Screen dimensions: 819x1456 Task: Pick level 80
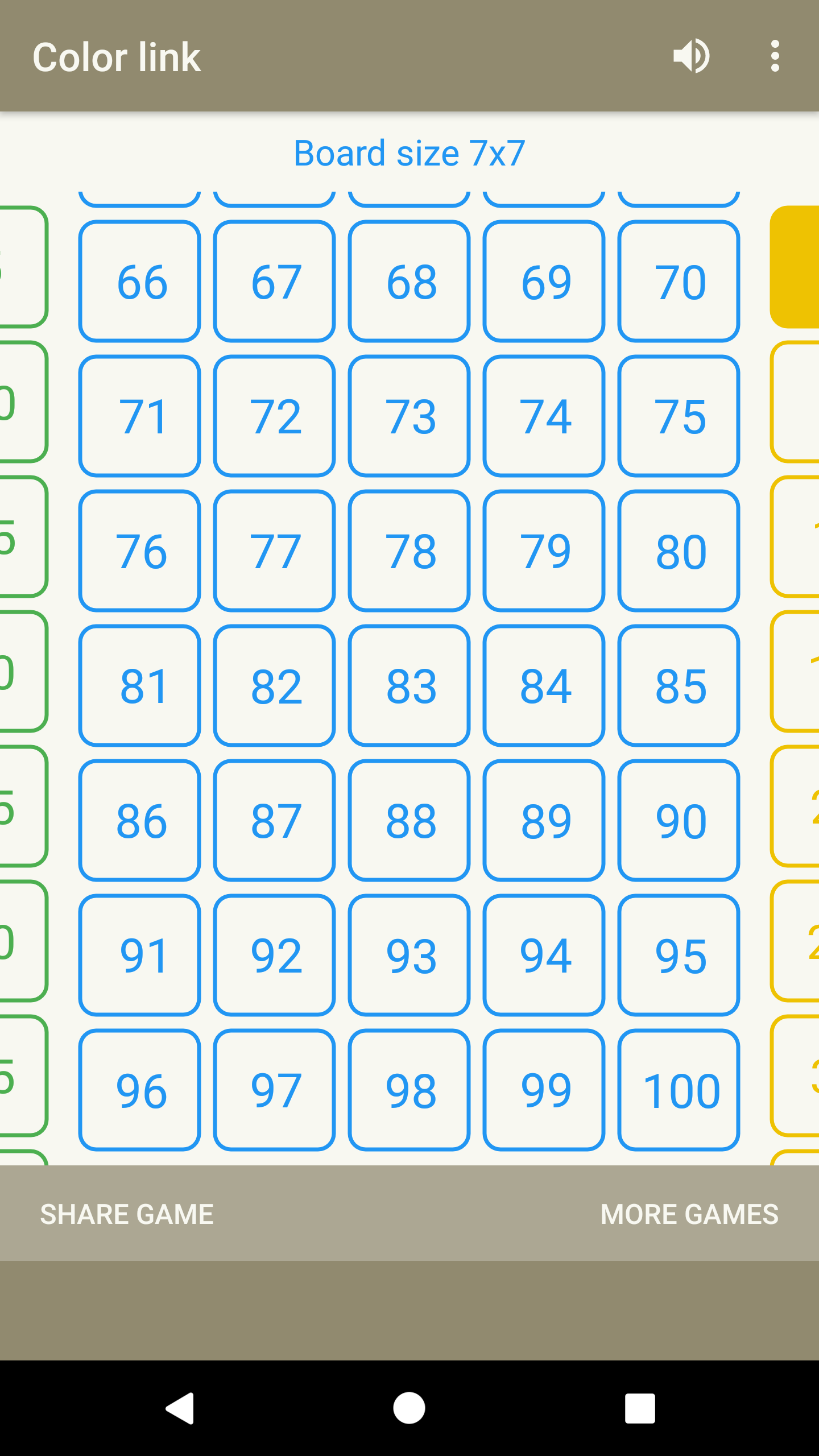(679, 551)
